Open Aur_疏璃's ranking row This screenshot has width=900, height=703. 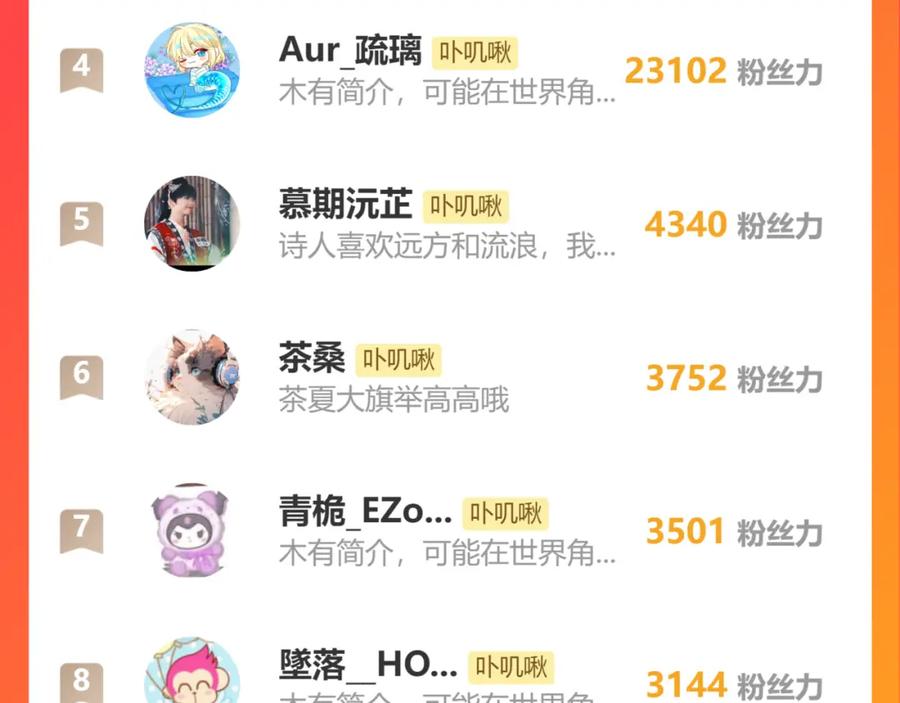450,70
